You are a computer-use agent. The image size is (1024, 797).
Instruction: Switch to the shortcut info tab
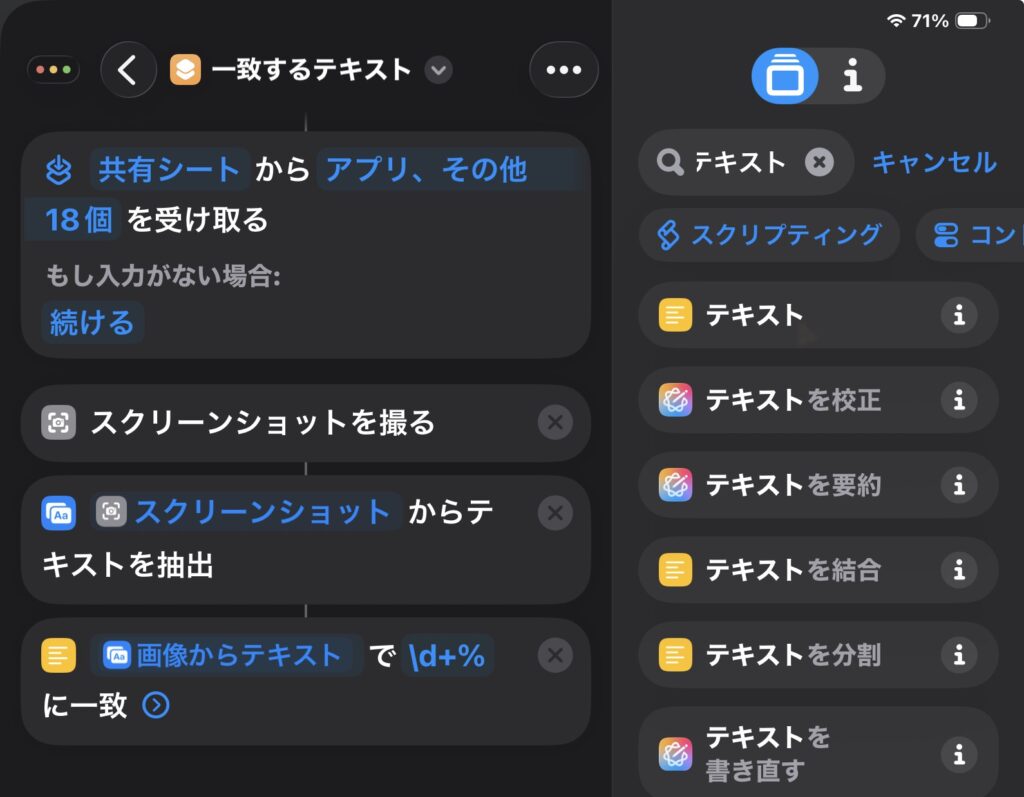pyautogui.click(x=852, y=76)
